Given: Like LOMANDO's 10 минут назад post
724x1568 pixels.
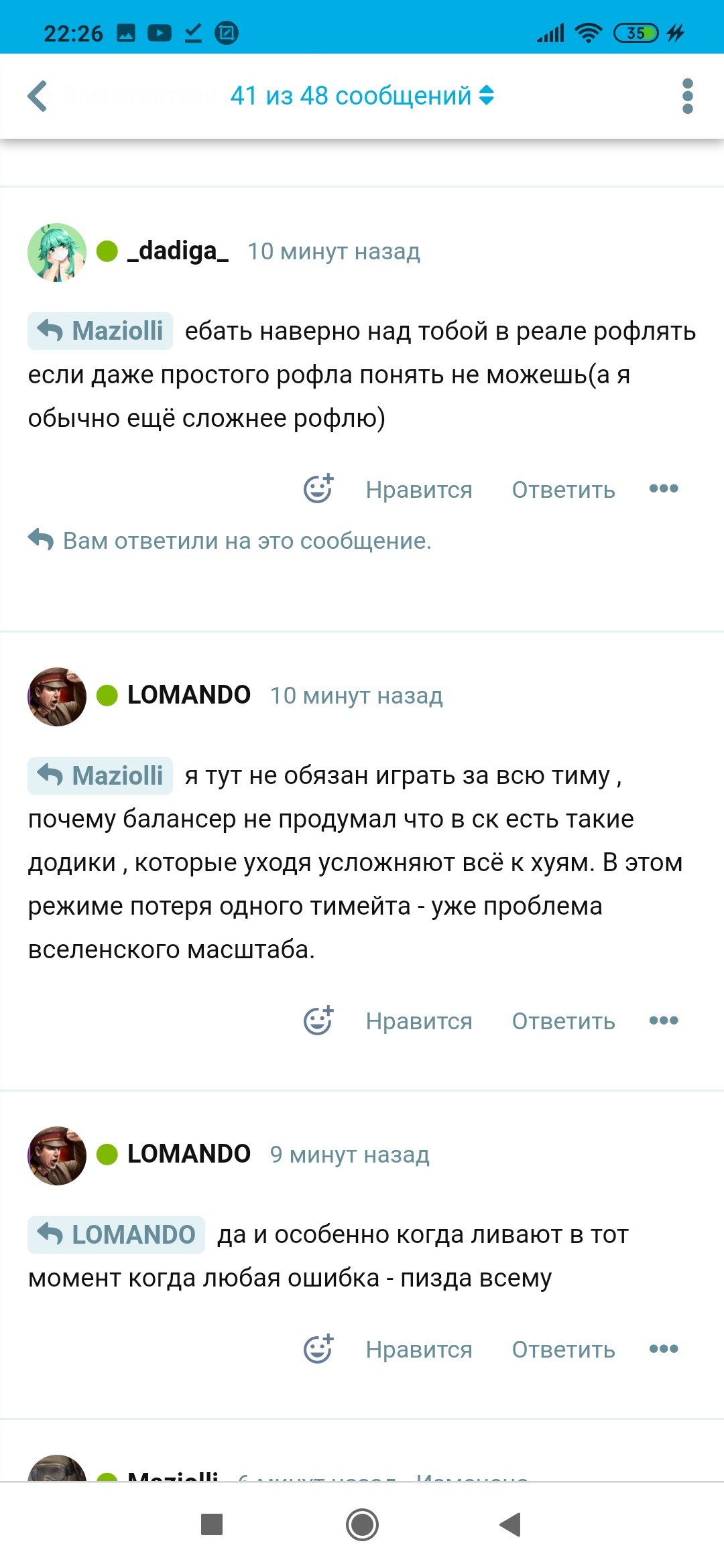Looking at the screenshot, I should pyautogui.click(x=419, y=1021).
